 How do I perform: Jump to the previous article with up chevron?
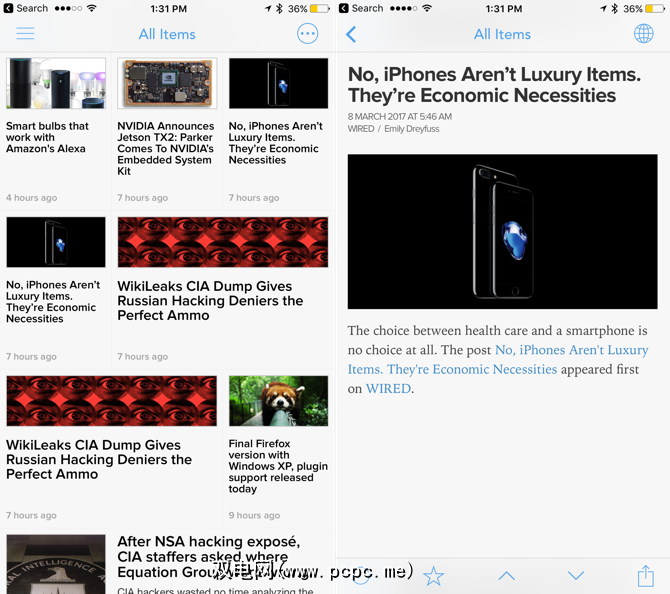506,575
